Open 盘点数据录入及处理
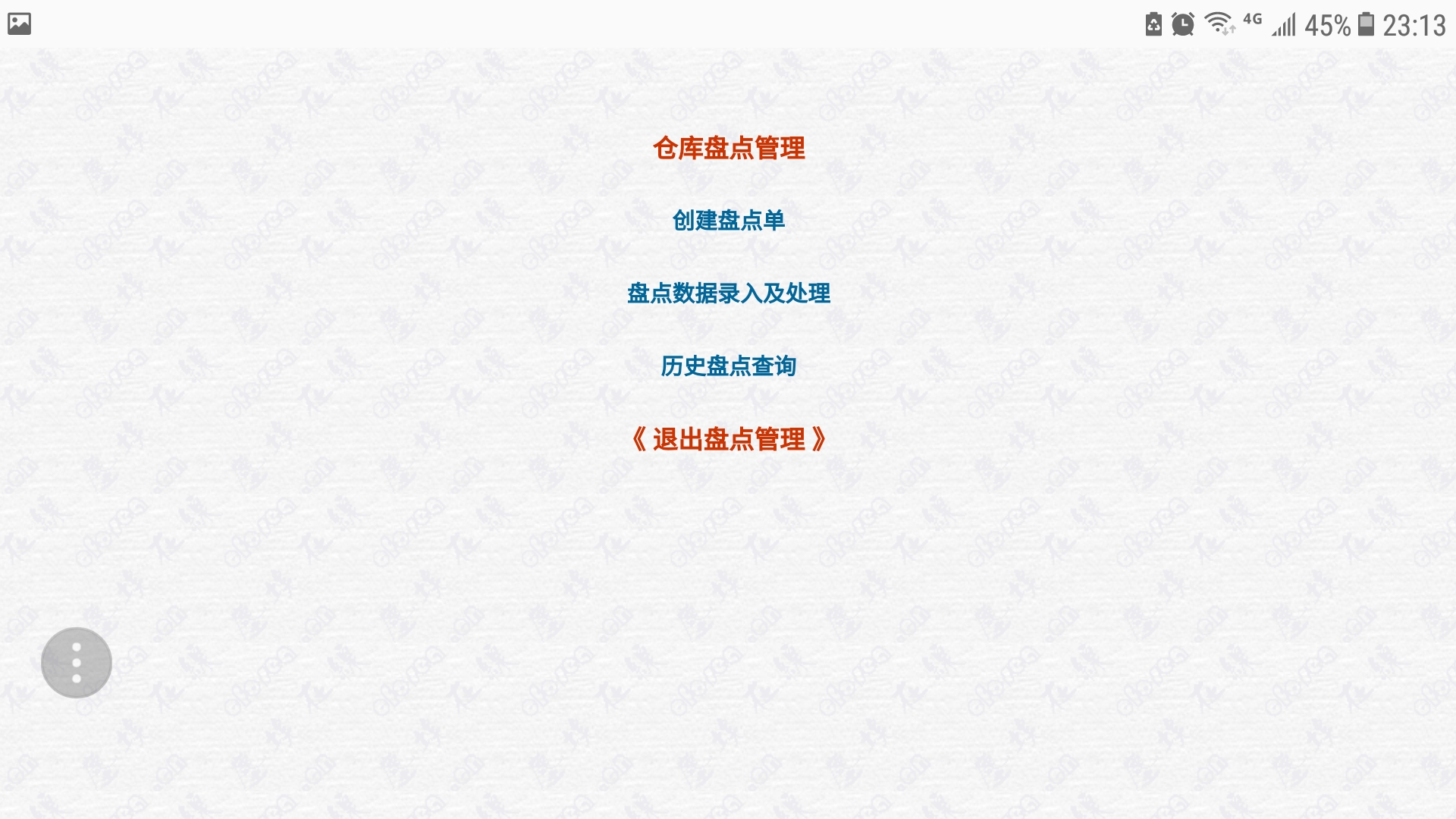 [x=728, y=293]
